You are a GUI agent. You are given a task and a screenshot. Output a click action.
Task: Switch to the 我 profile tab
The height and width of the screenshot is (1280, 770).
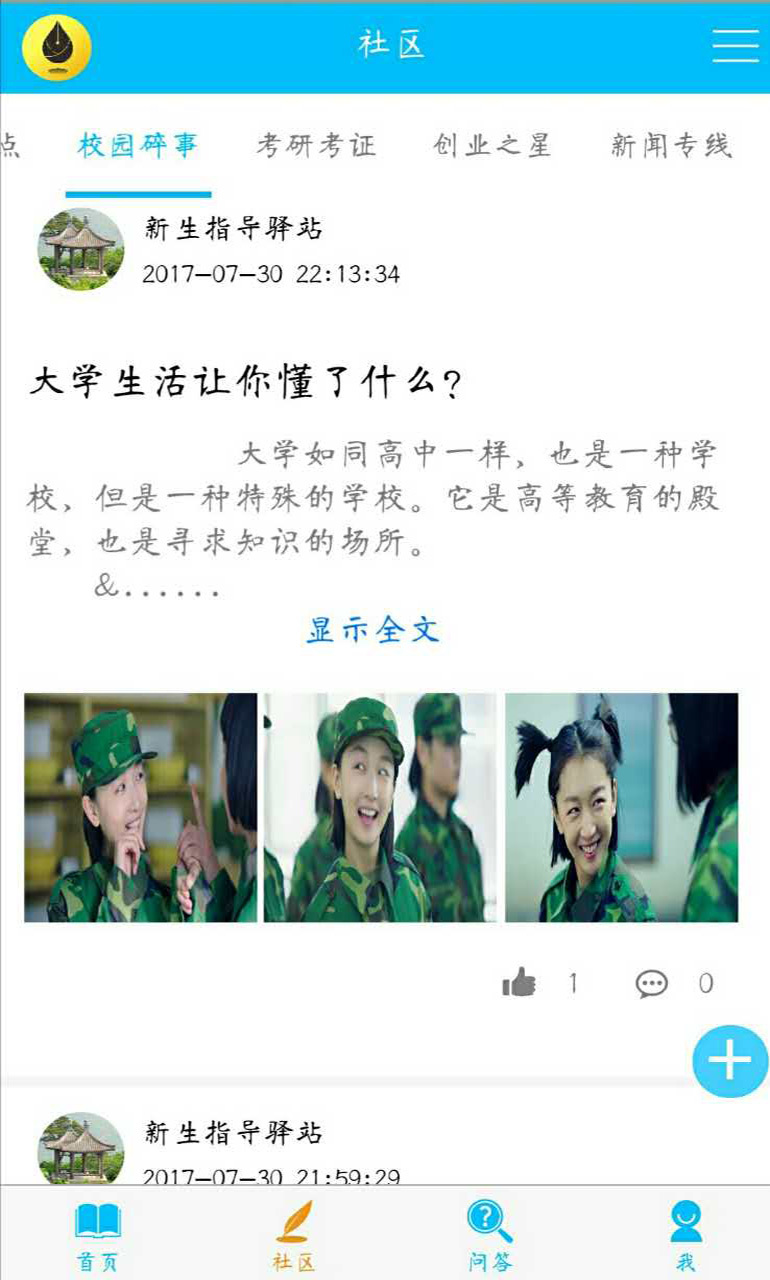click(x=685, y=1234)
